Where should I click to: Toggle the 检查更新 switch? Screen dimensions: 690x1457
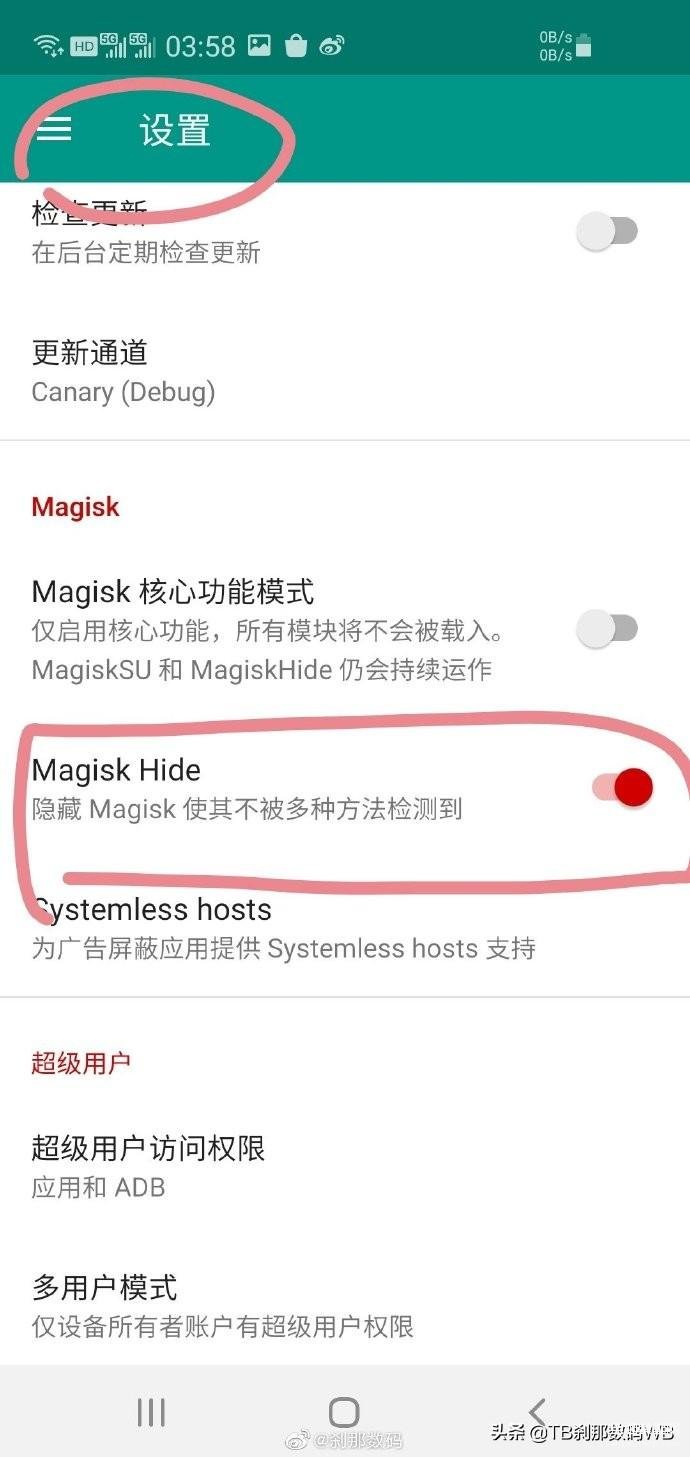[608, 232]
